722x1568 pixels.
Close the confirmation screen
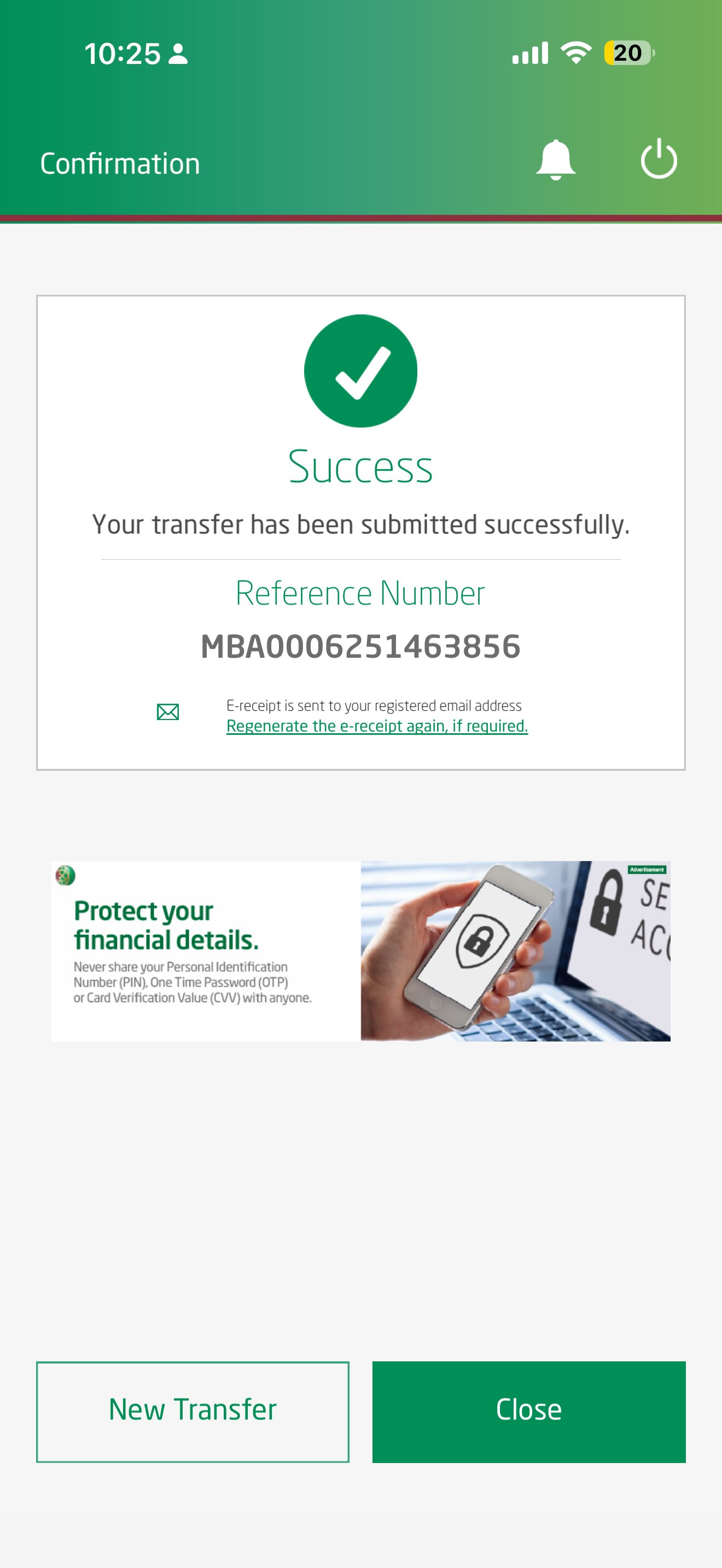(x=528, y=1412)
